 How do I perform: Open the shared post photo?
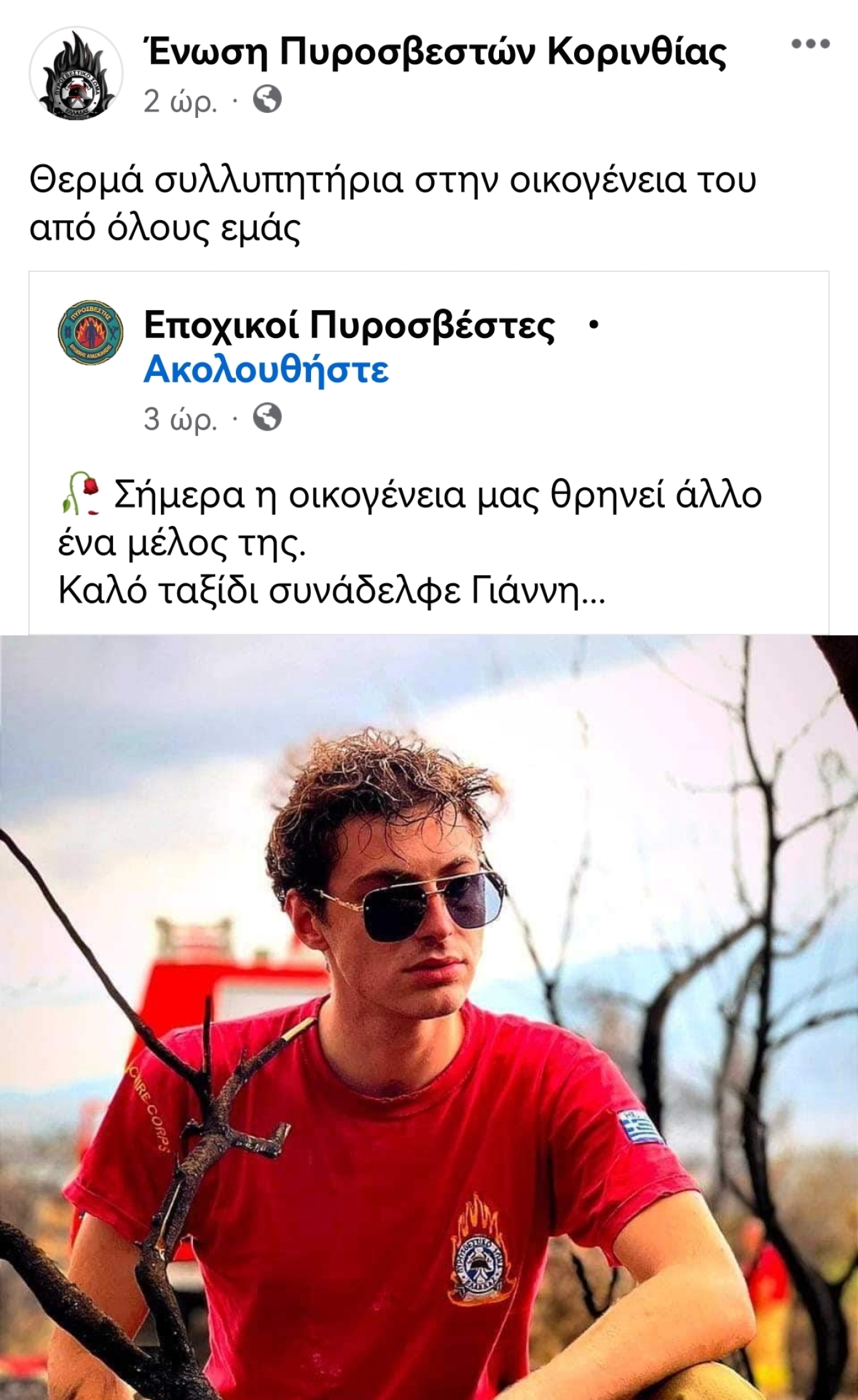[x=429, y=1015]
